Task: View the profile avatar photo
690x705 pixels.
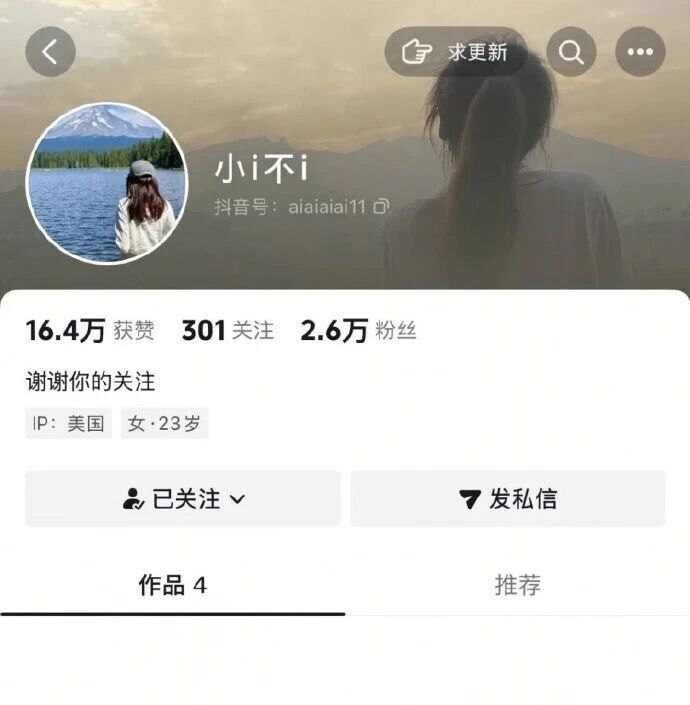Action: pyautogui.click(x=106, y=183)
